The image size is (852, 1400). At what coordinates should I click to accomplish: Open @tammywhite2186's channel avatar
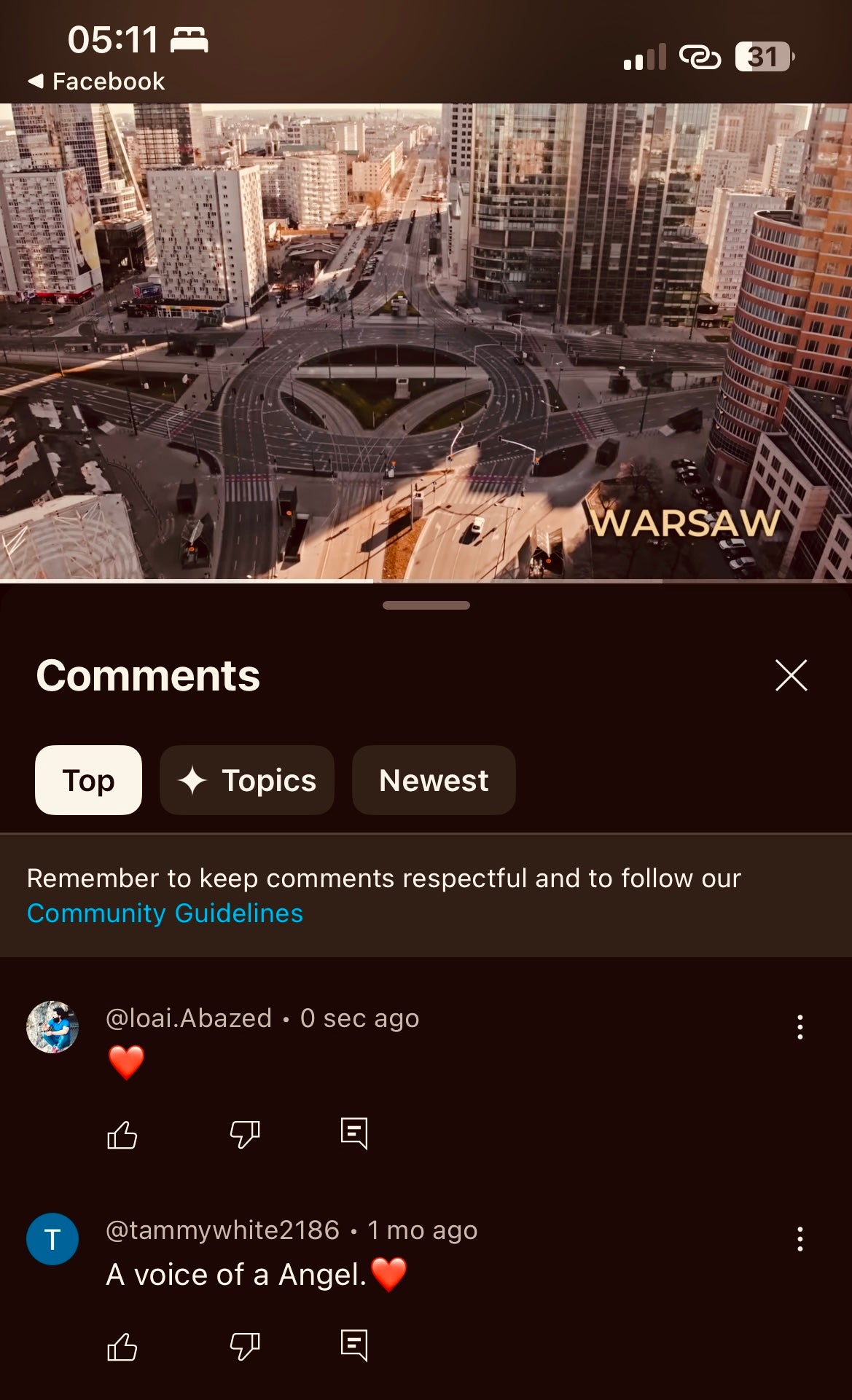pos(52,1239)
